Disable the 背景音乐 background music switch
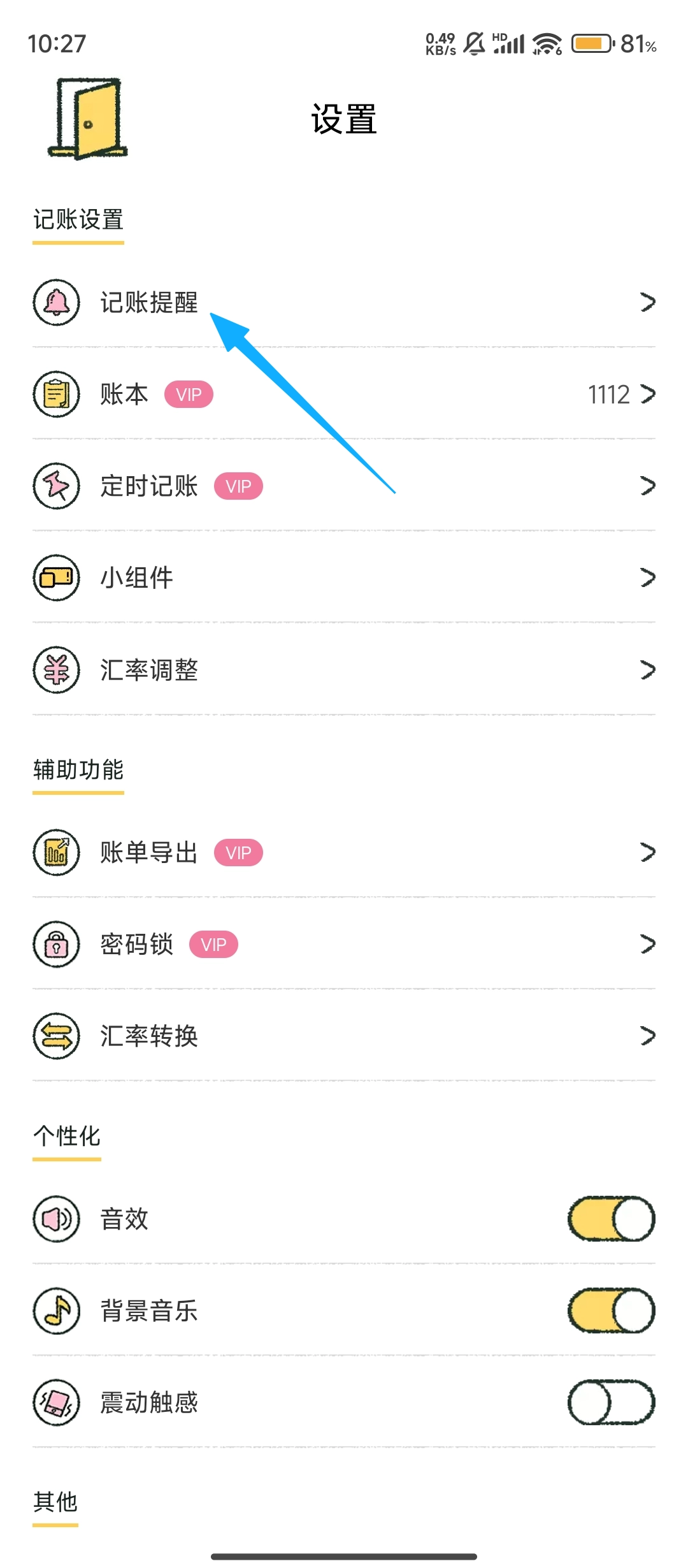688x1568 pixels. point(611,1310)
